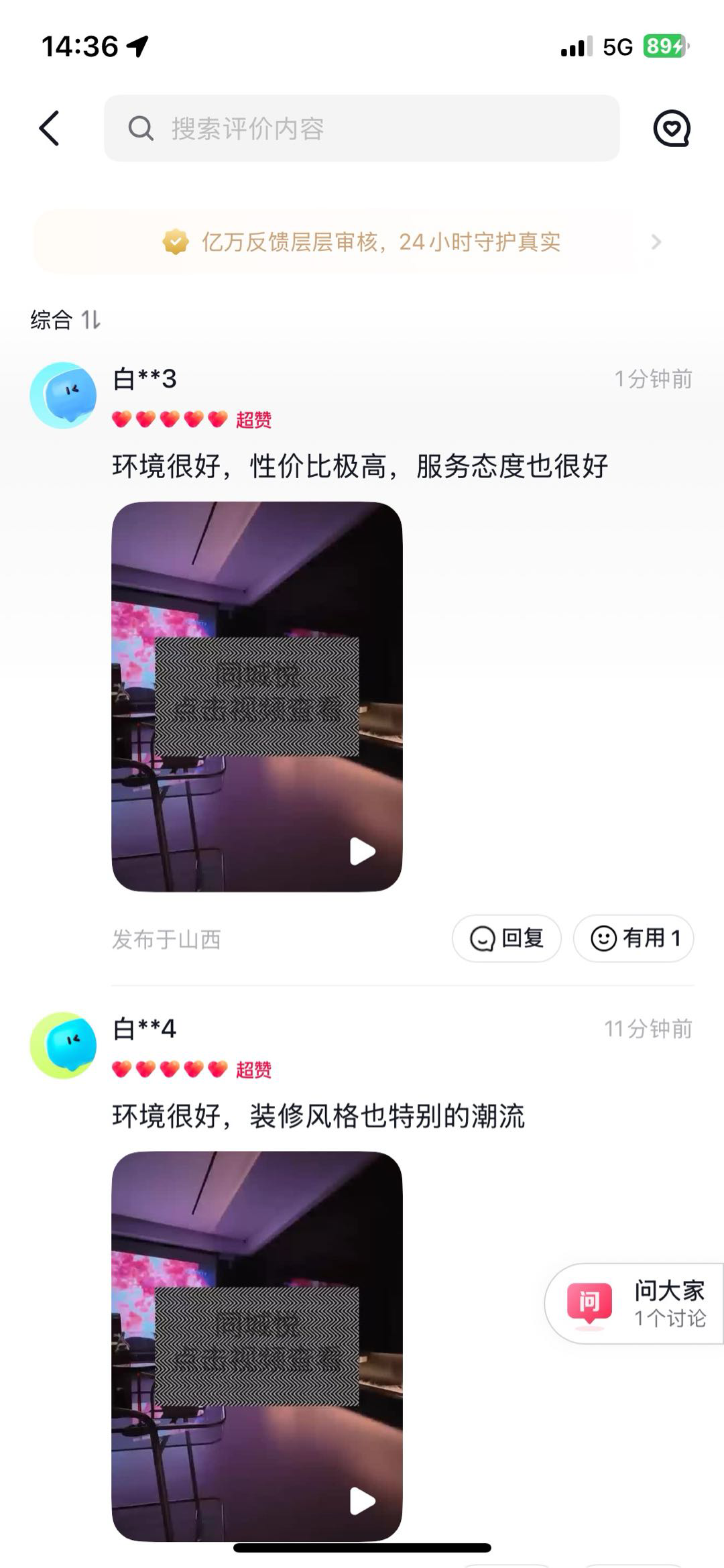The height and width of the screenshot is (1568, 724).
Task: Open 白**4's profile avatar
Action: tap(63, 1045)
